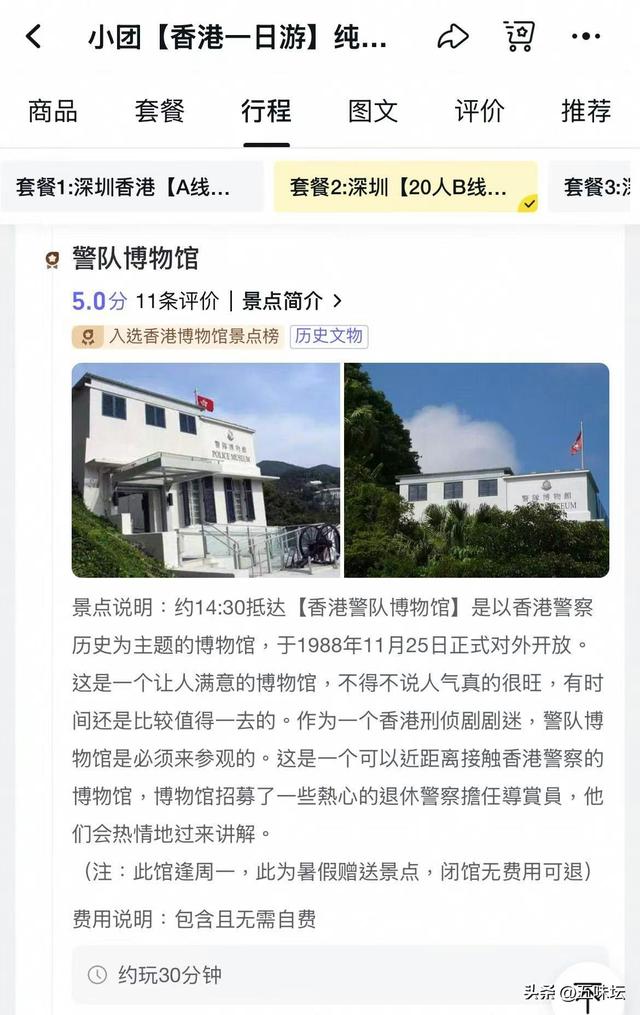Switch to the 推荐 tab

coord(586,111)
